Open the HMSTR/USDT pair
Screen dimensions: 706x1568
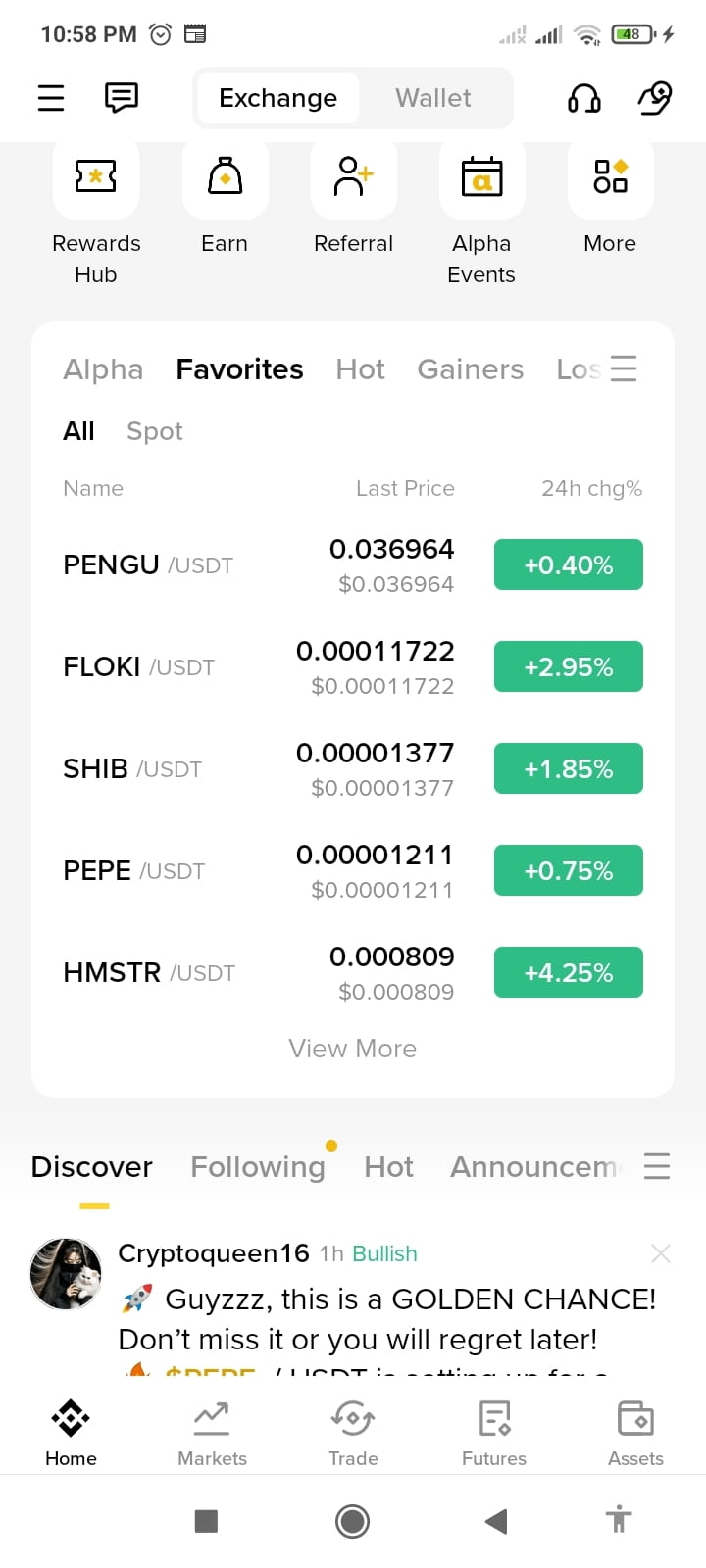pyautogui.click(x=353, y=973)
